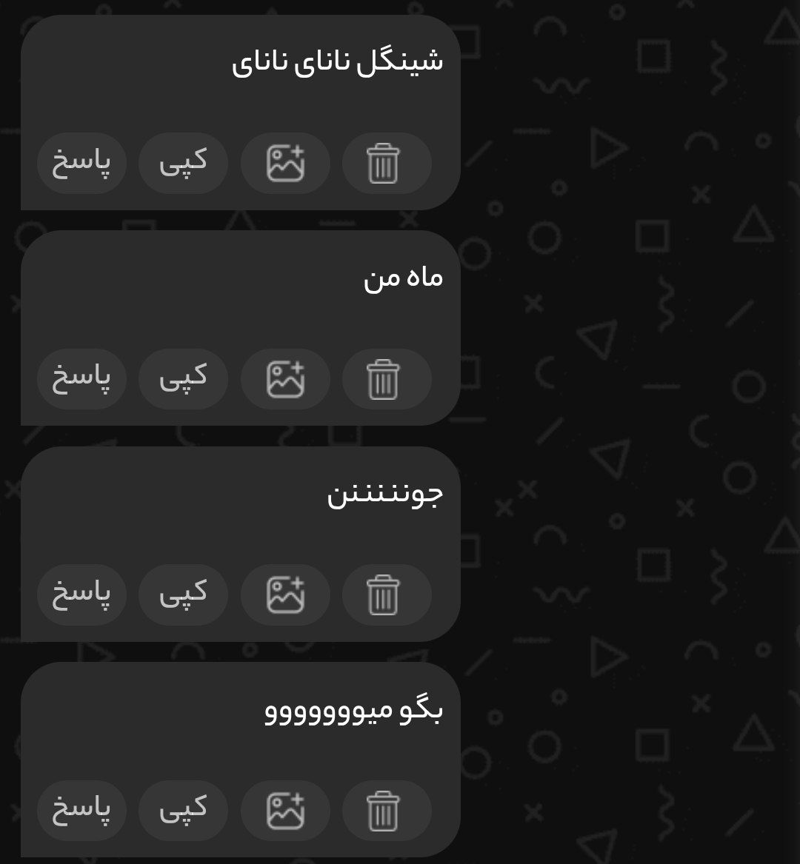
Task: Reply to the بگو میوووووو message
Action: click(82, 810)
